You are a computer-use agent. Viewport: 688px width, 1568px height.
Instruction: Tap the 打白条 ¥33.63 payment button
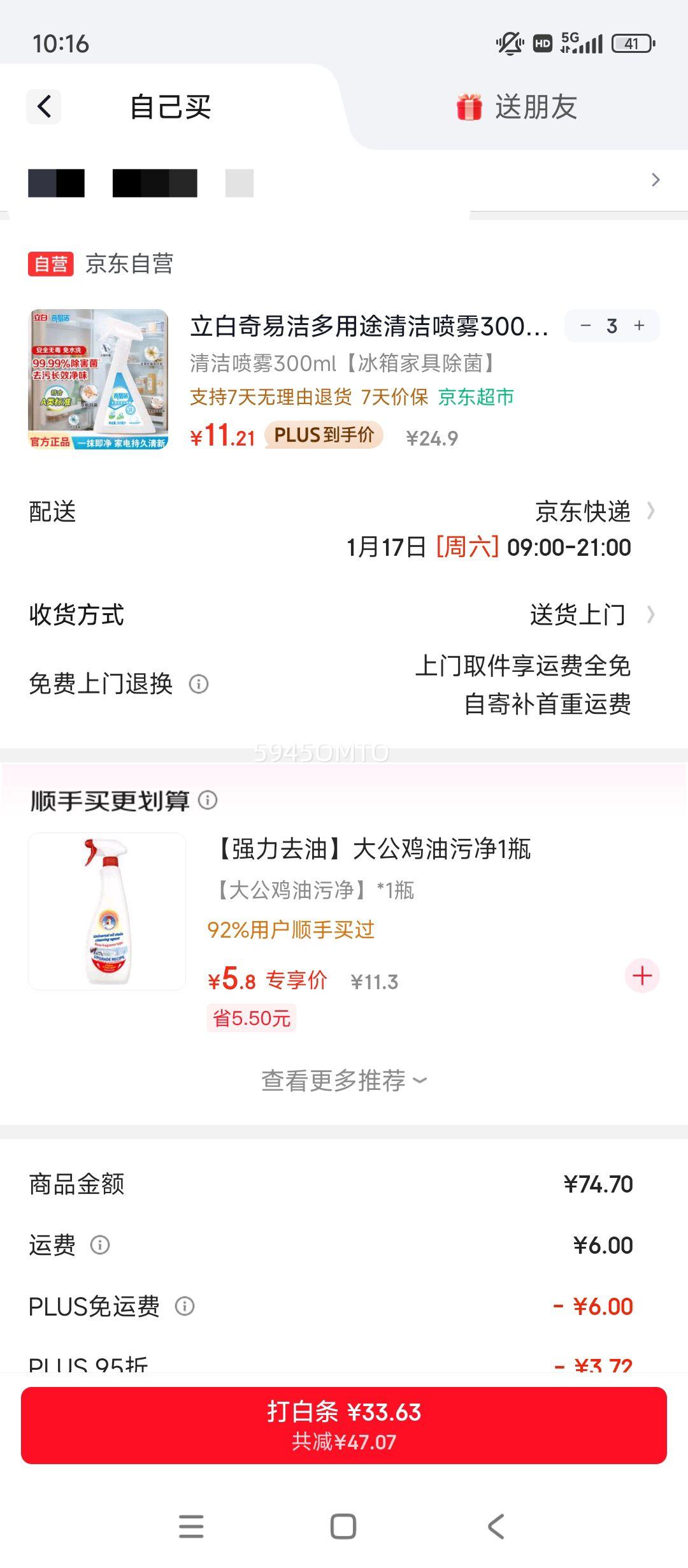344,1428
